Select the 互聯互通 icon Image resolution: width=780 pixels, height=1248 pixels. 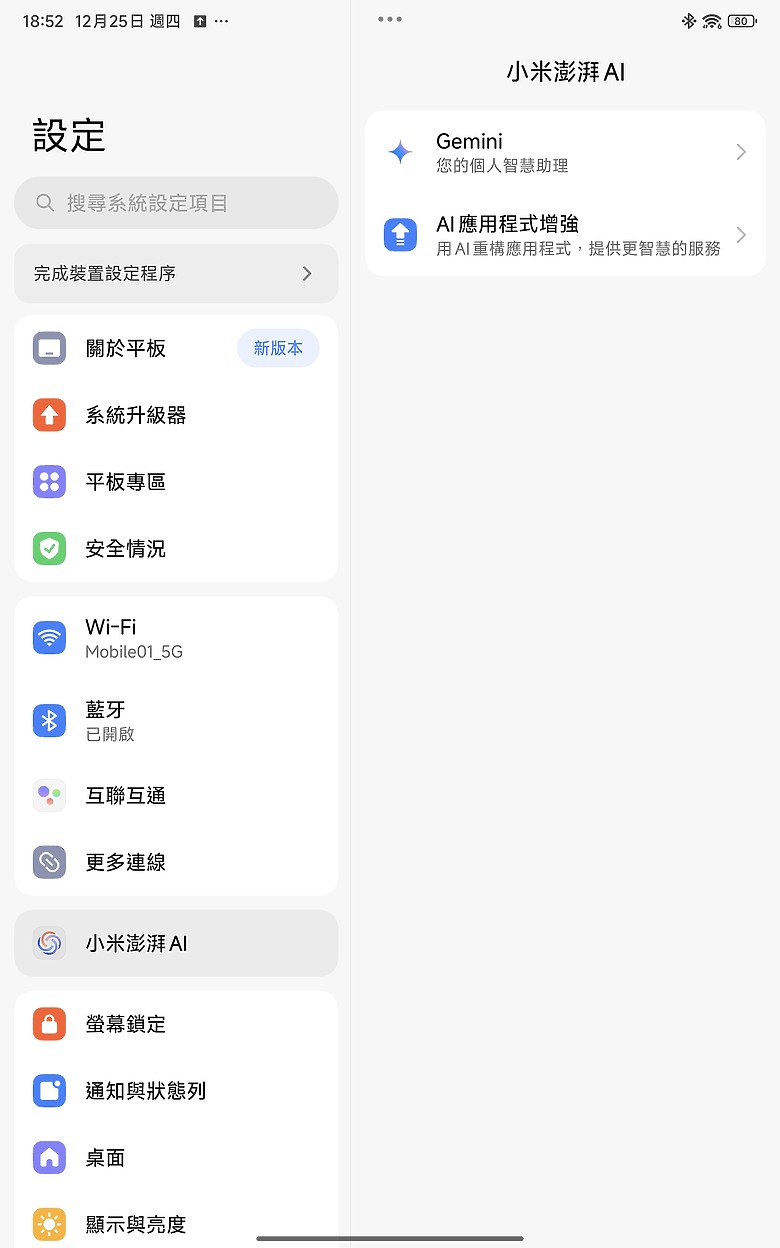(x=49, y=795)
